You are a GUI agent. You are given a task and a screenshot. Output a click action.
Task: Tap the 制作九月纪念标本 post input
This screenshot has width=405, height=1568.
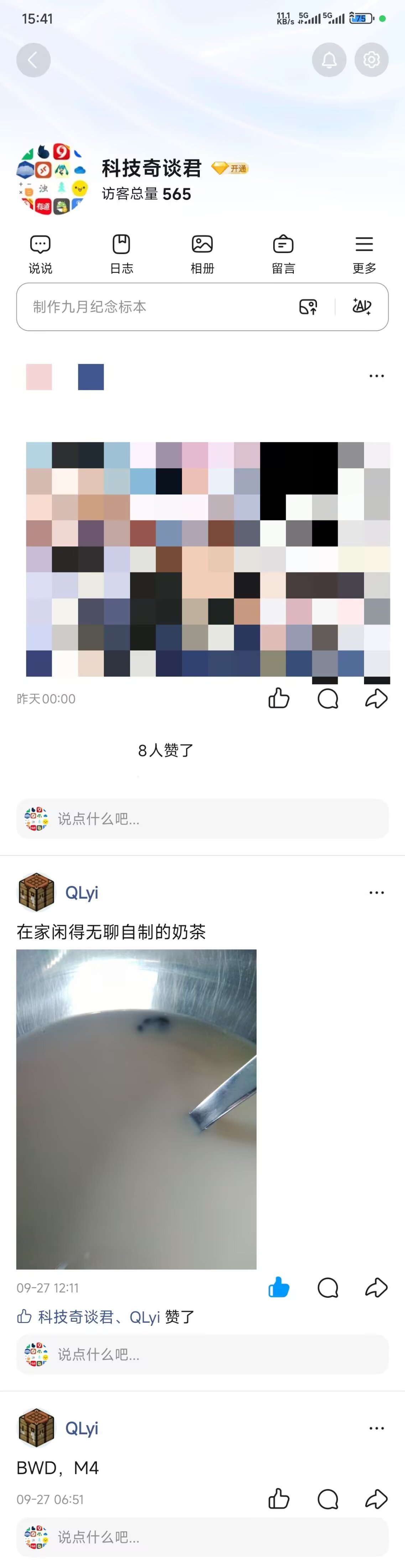coord(152,307)
